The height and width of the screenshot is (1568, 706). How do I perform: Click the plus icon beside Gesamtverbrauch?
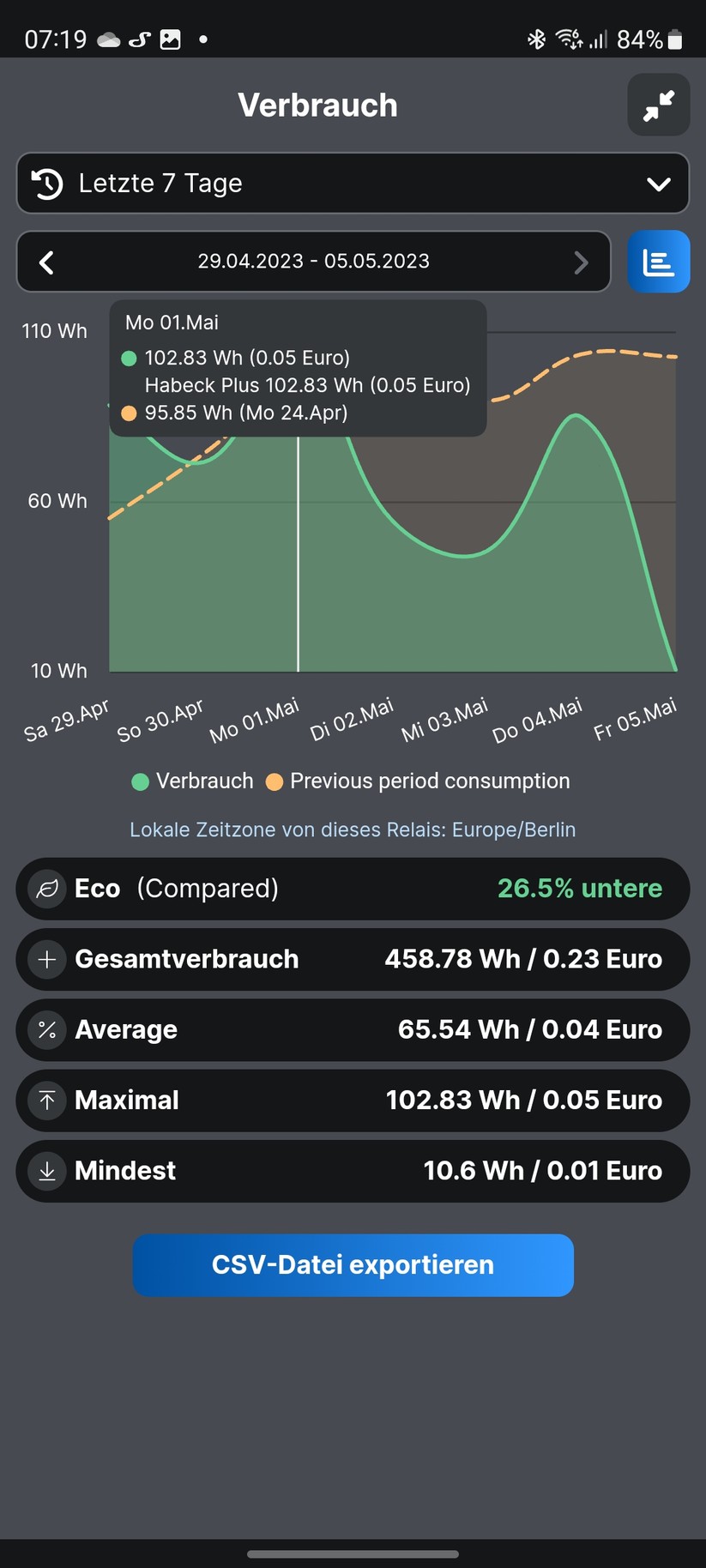(47, 959)
